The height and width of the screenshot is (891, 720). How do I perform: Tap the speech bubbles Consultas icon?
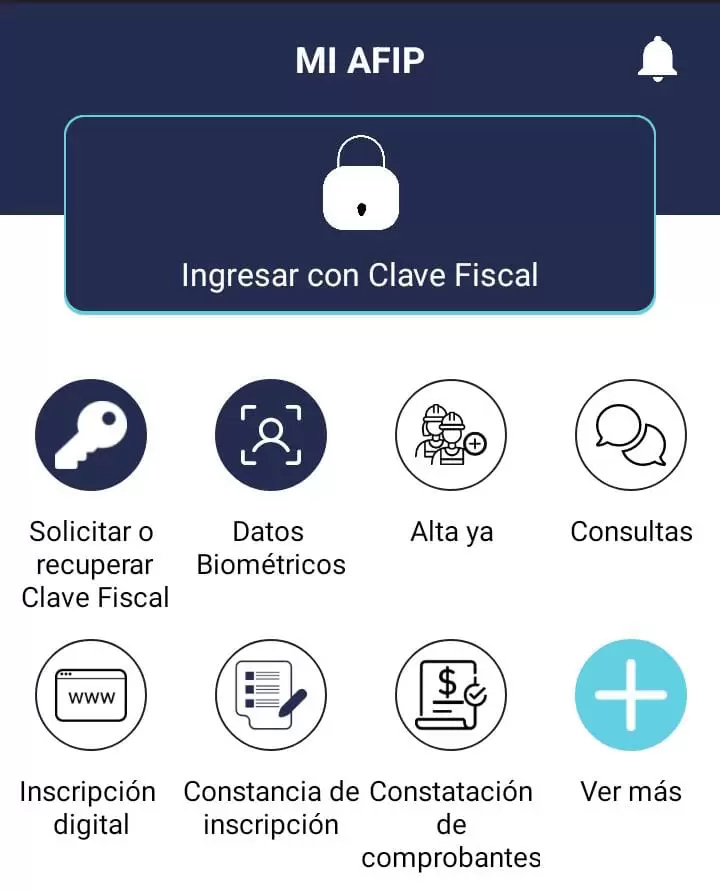tap(631, 435)
